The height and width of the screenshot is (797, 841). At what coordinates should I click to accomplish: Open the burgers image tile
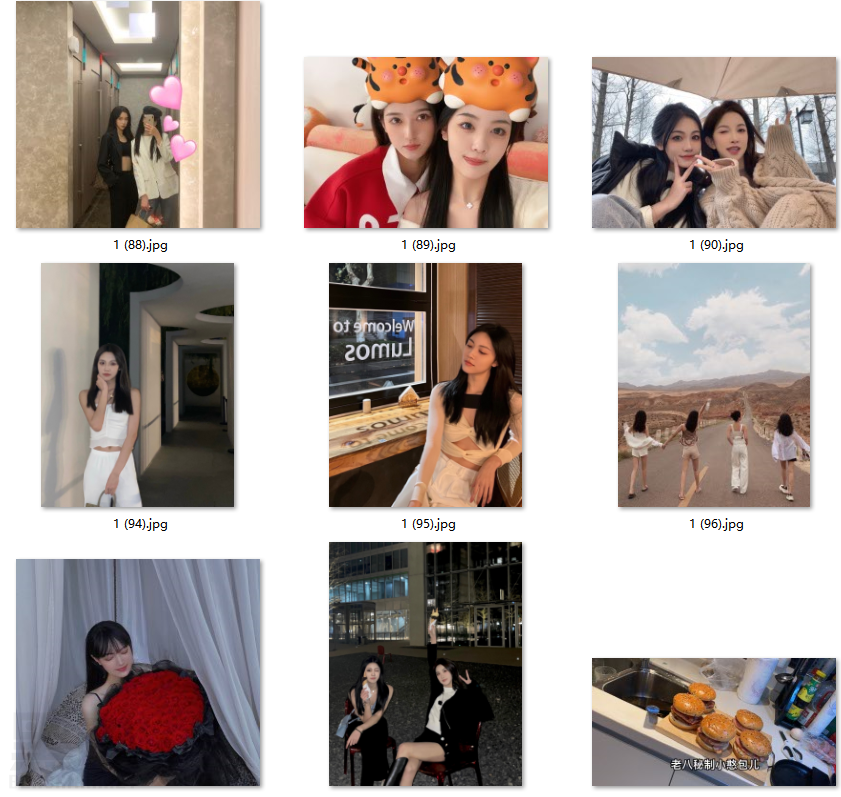(713, 721)
